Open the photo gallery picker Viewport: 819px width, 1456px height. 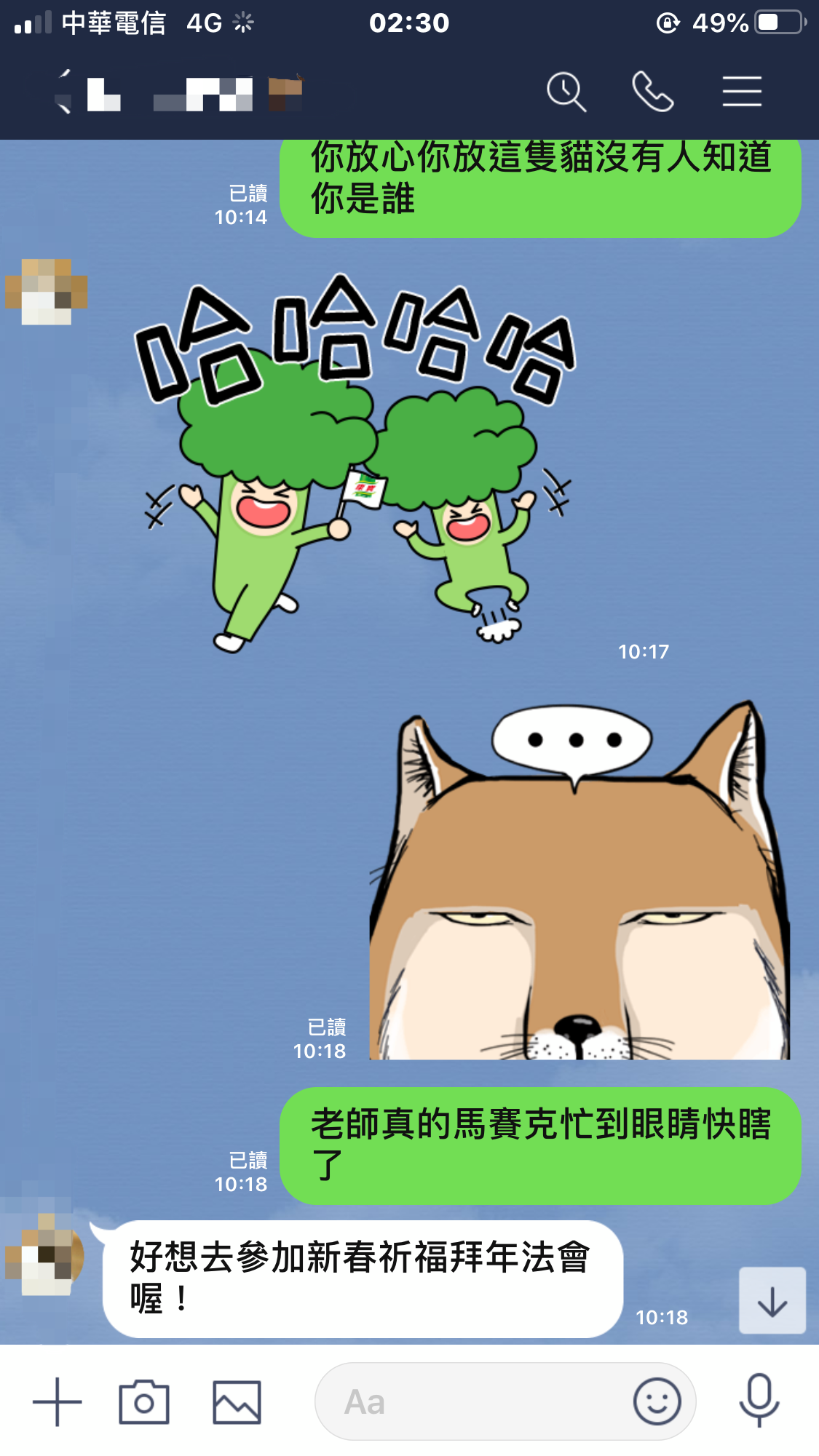click(x=237, y=1401)
